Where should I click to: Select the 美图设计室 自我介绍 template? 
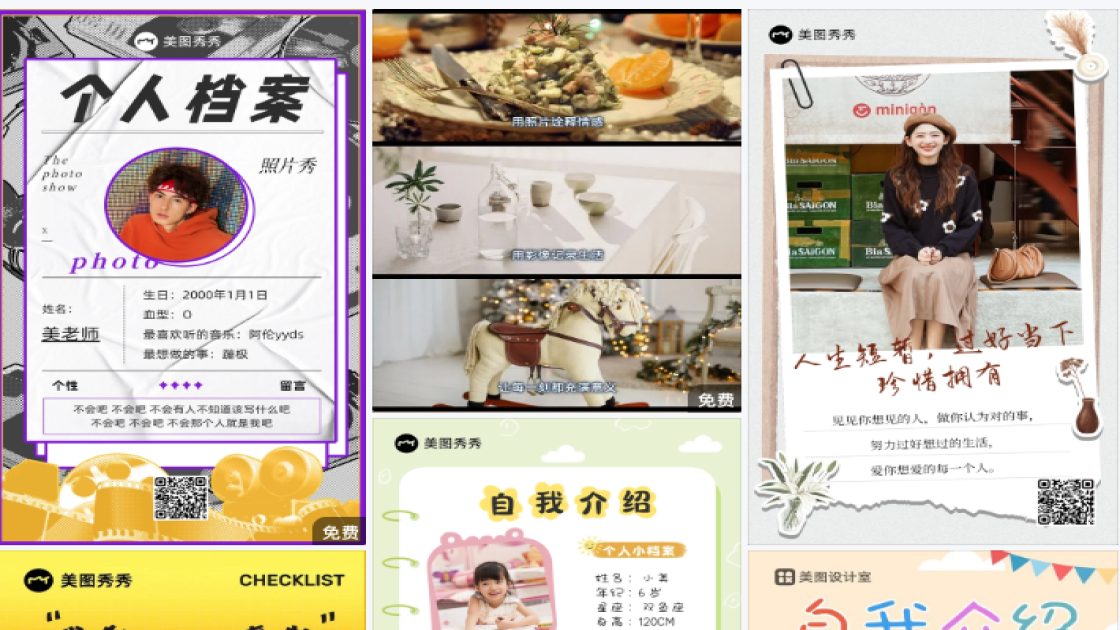(x=932, y=591)
